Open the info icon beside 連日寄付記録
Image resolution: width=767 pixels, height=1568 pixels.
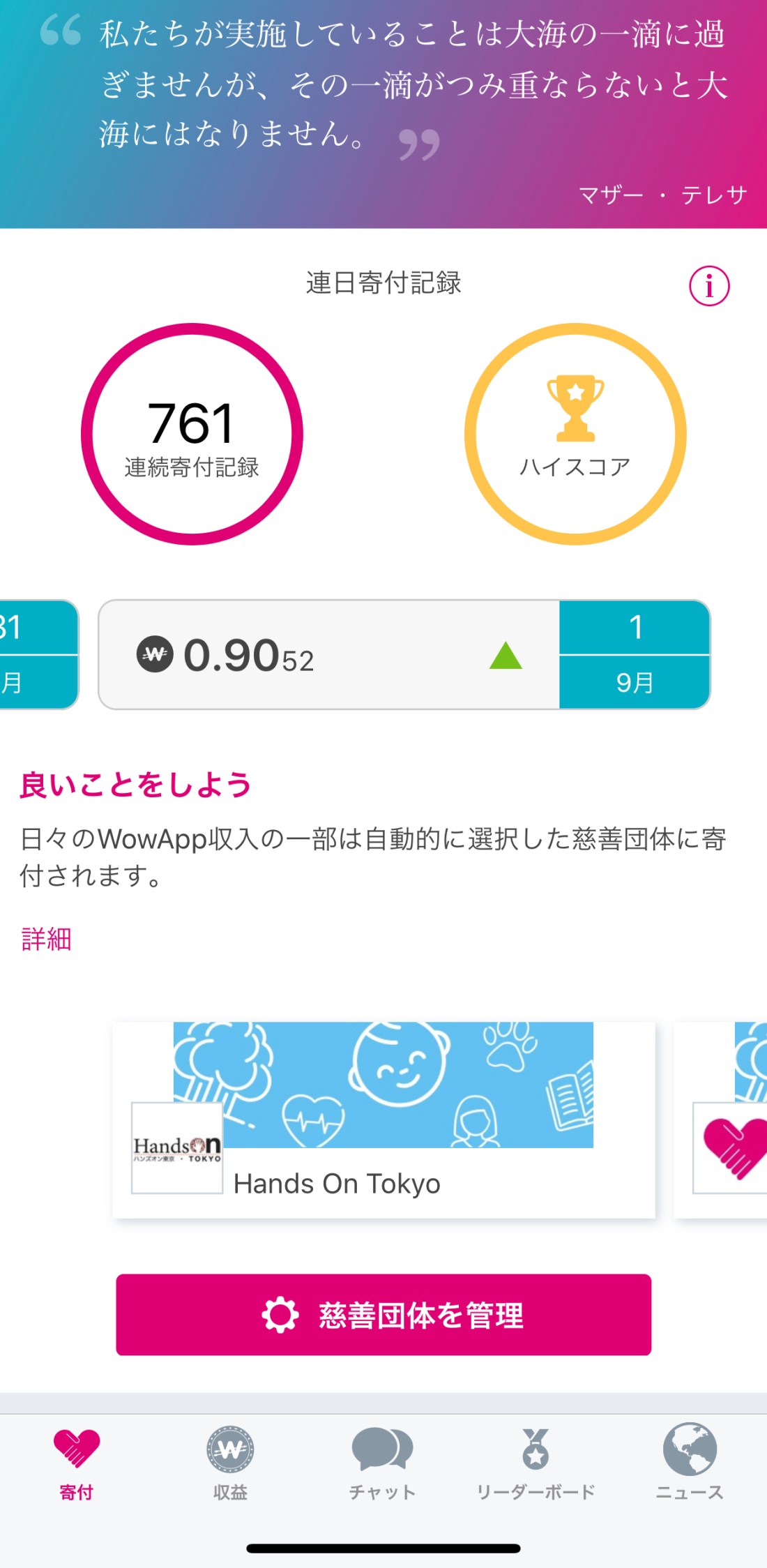(x=709, y=286)
